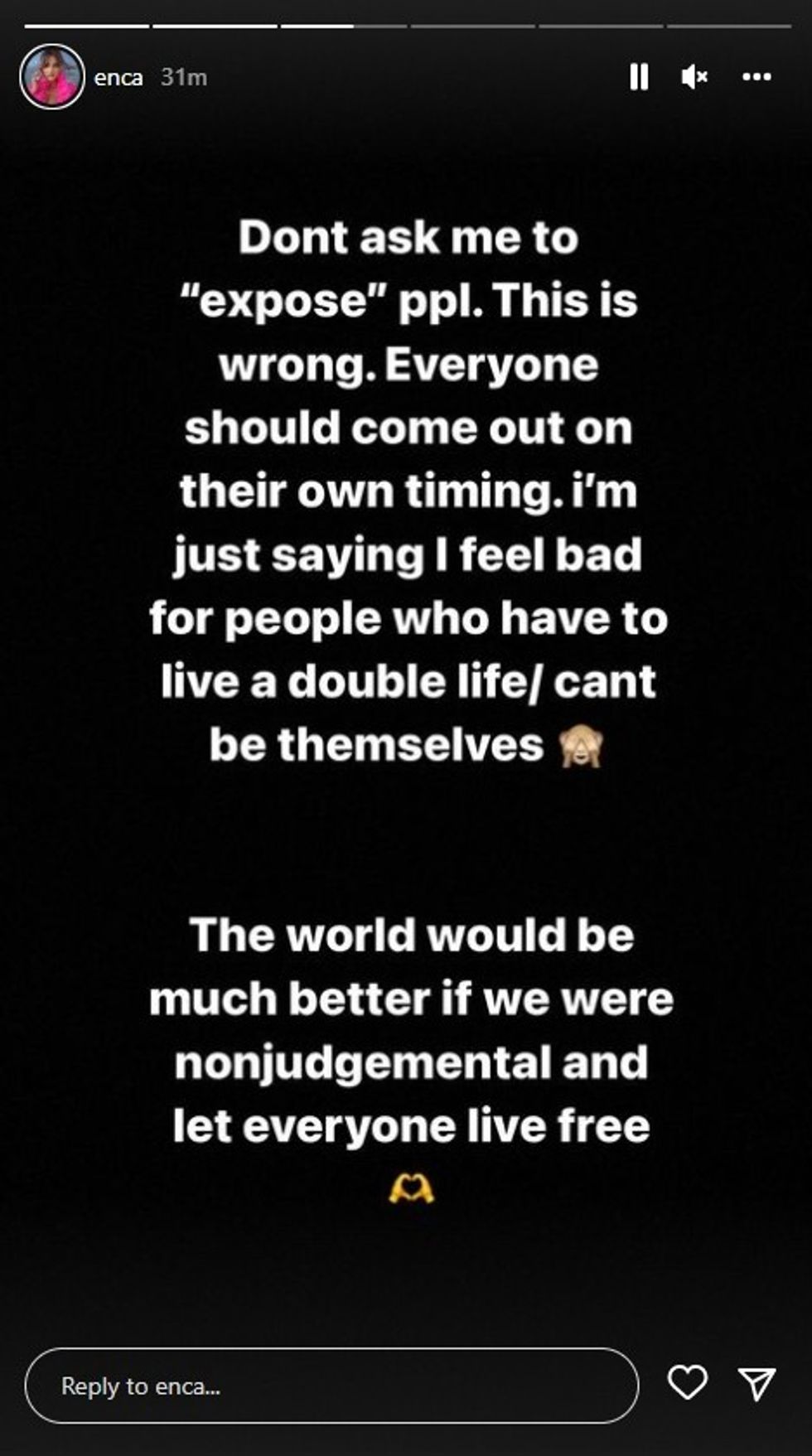Tap the enca username

click(x=118, y=78)
